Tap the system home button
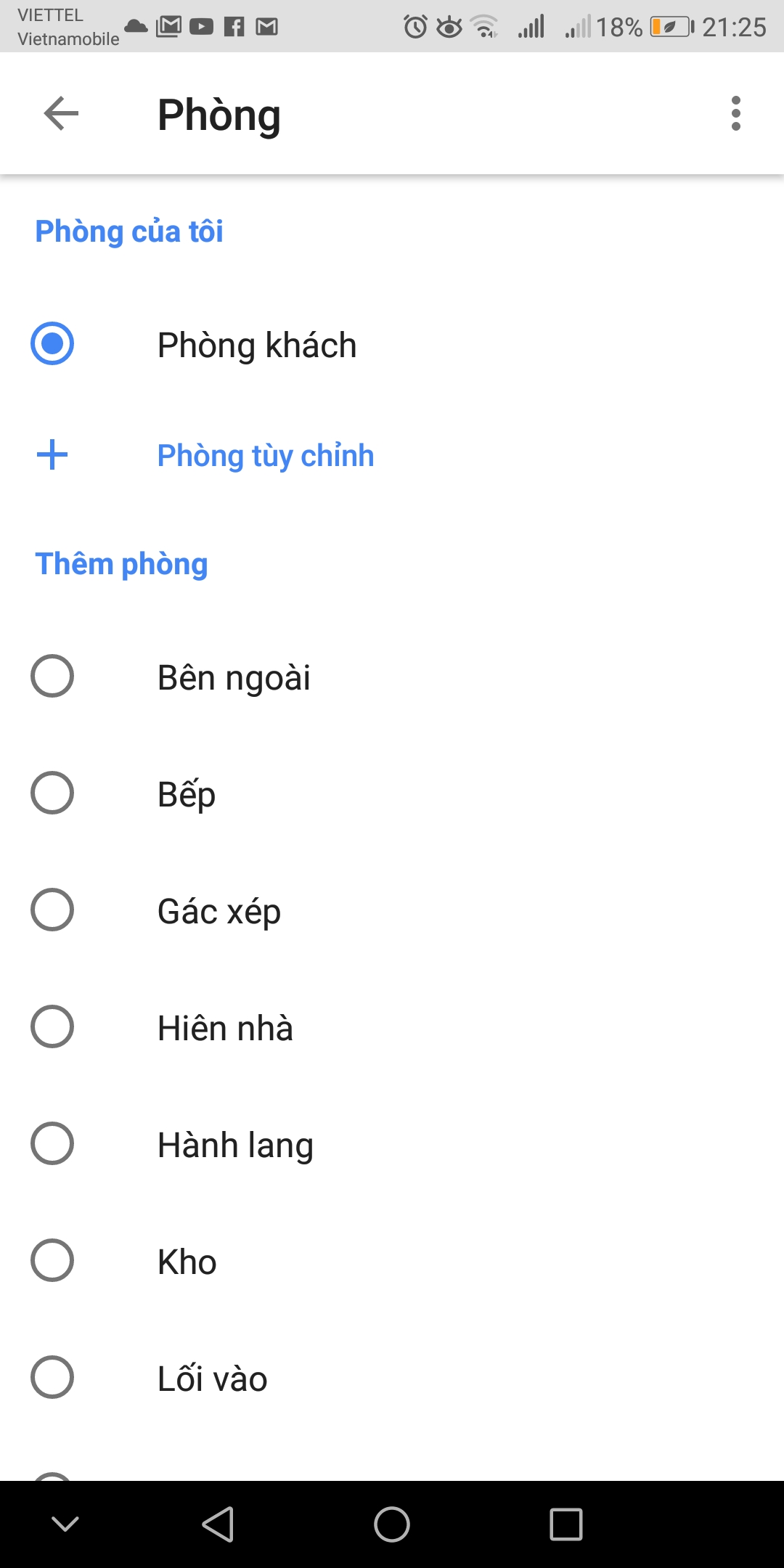The width and height of the screenshot is (784, 1568). coord(392,1524)
